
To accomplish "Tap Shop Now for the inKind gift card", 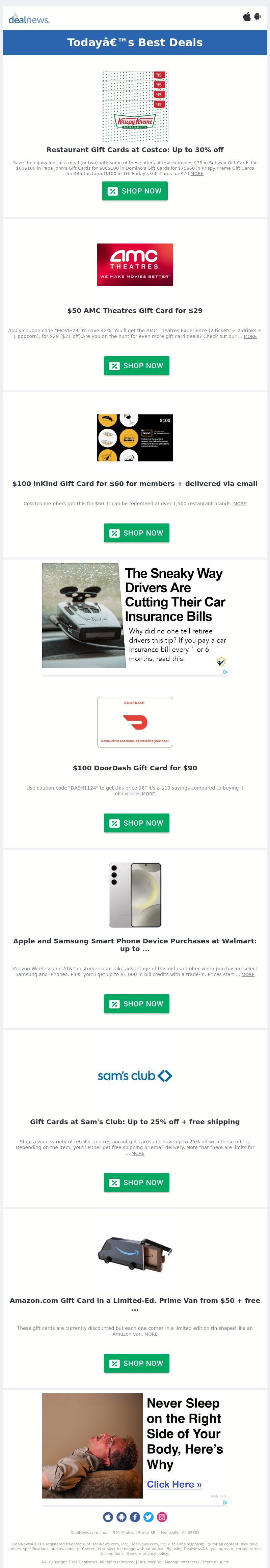I will tap(137, 533).
